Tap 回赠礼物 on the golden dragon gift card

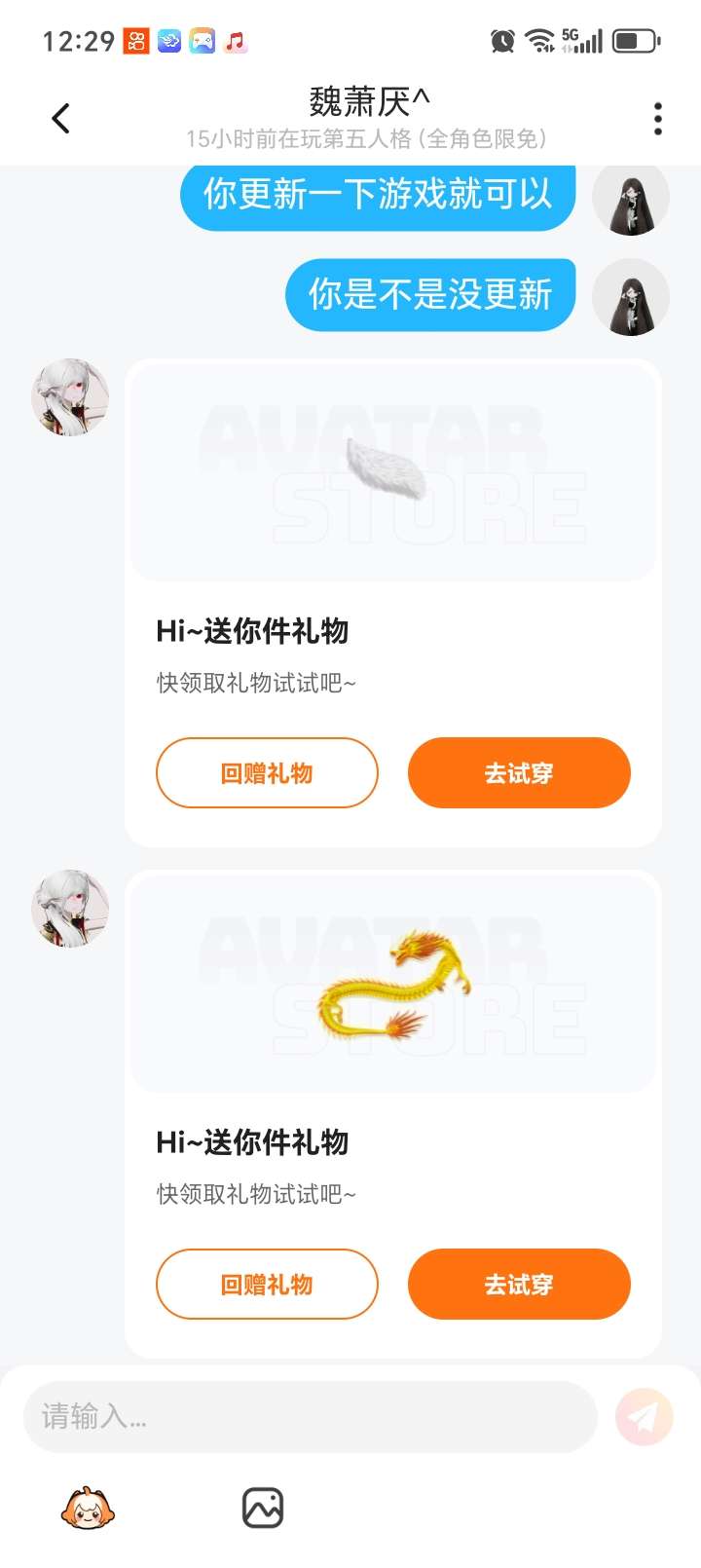[267, 1285]
